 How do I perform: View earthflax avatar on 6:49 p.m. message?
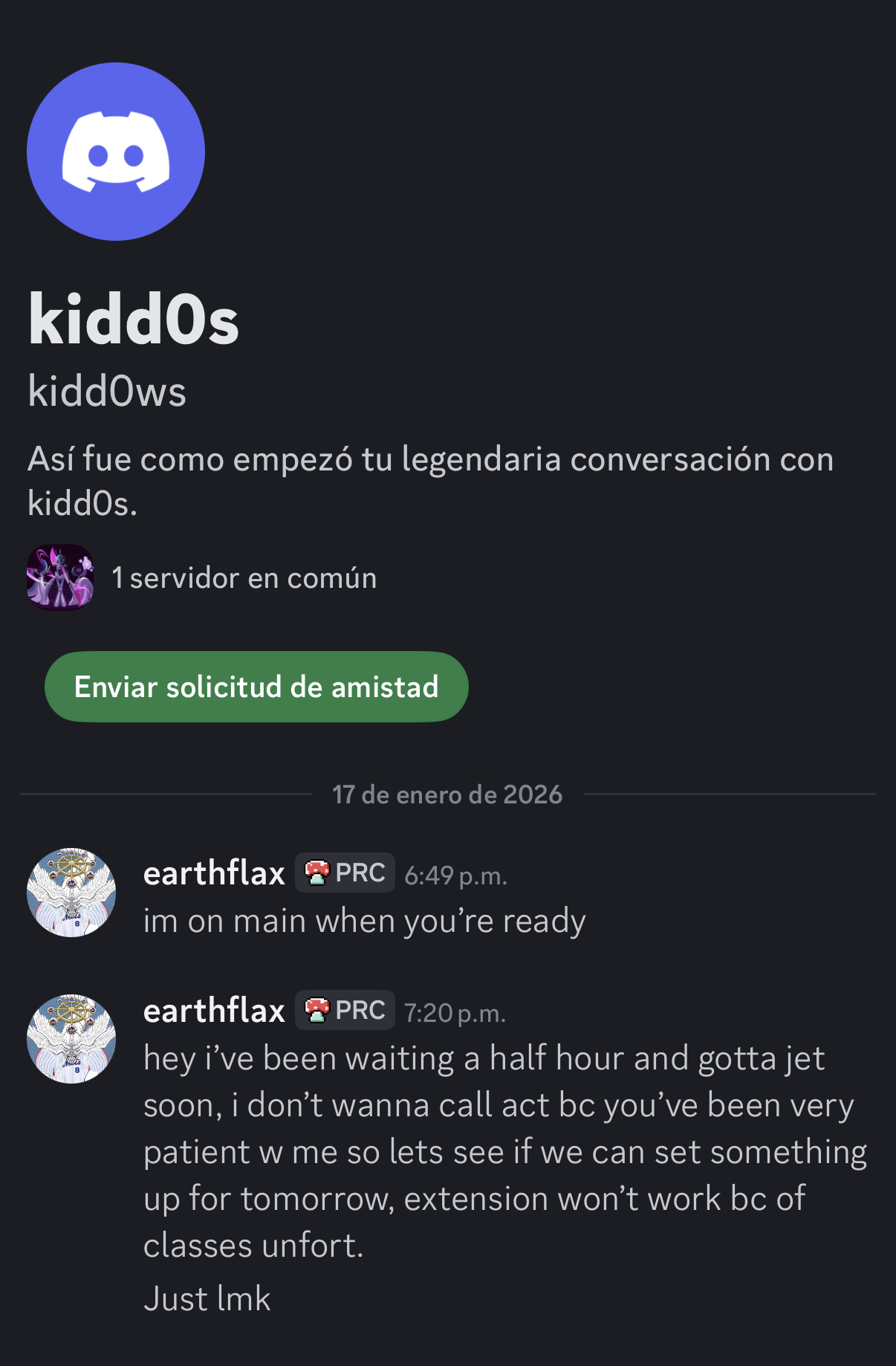(x=71, y=893)
